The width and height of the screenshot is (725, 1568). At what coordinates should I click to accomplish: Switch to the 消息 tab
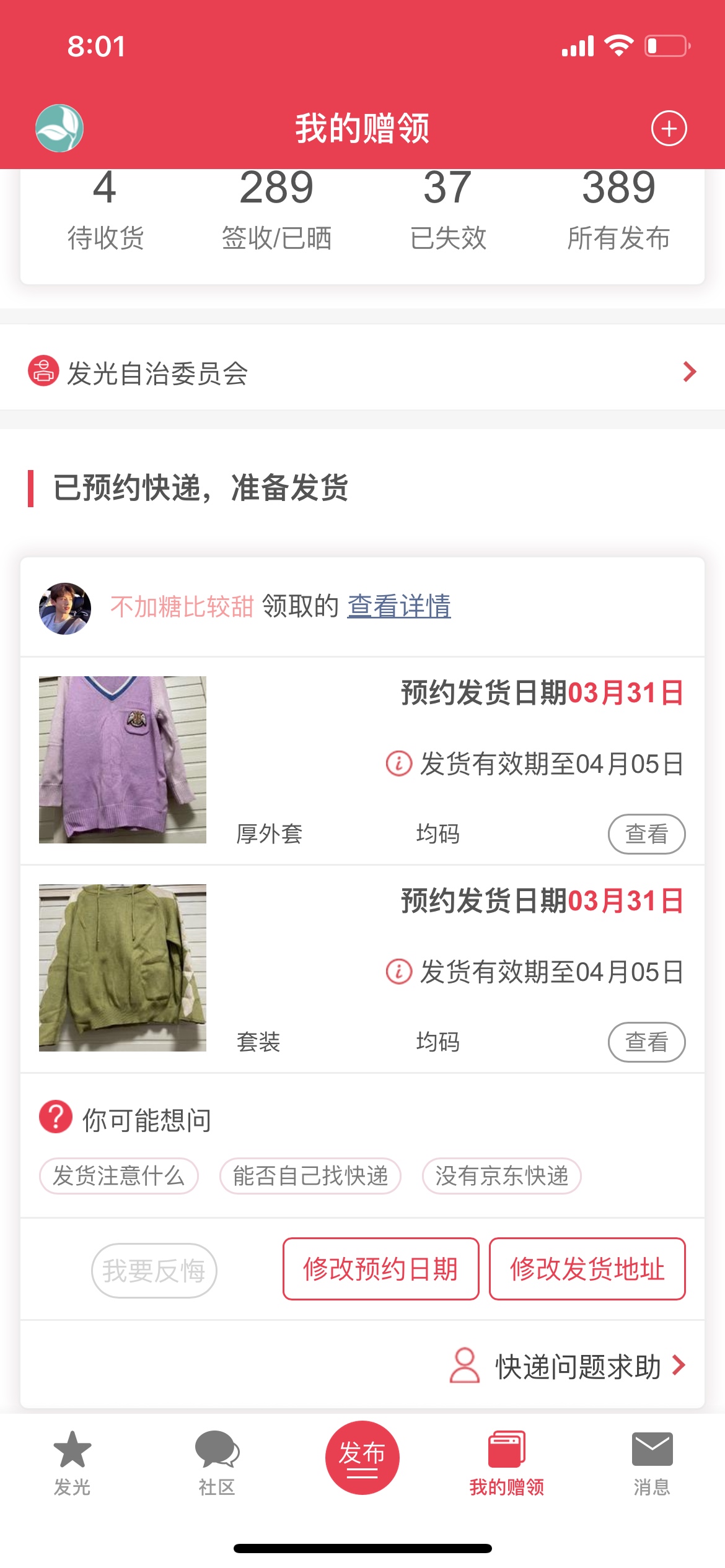pyautogui.click(x=652, y=1463)
